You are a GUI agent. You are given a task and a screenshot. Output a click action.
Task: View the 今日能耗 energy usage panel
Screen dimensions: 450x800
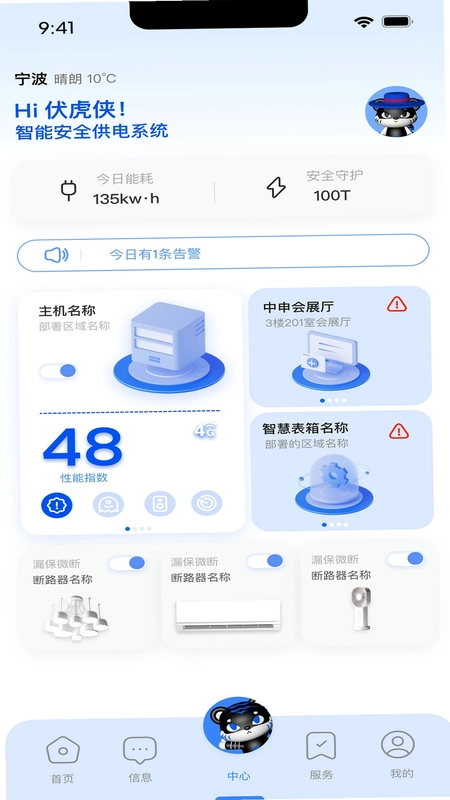pos(110,189)
